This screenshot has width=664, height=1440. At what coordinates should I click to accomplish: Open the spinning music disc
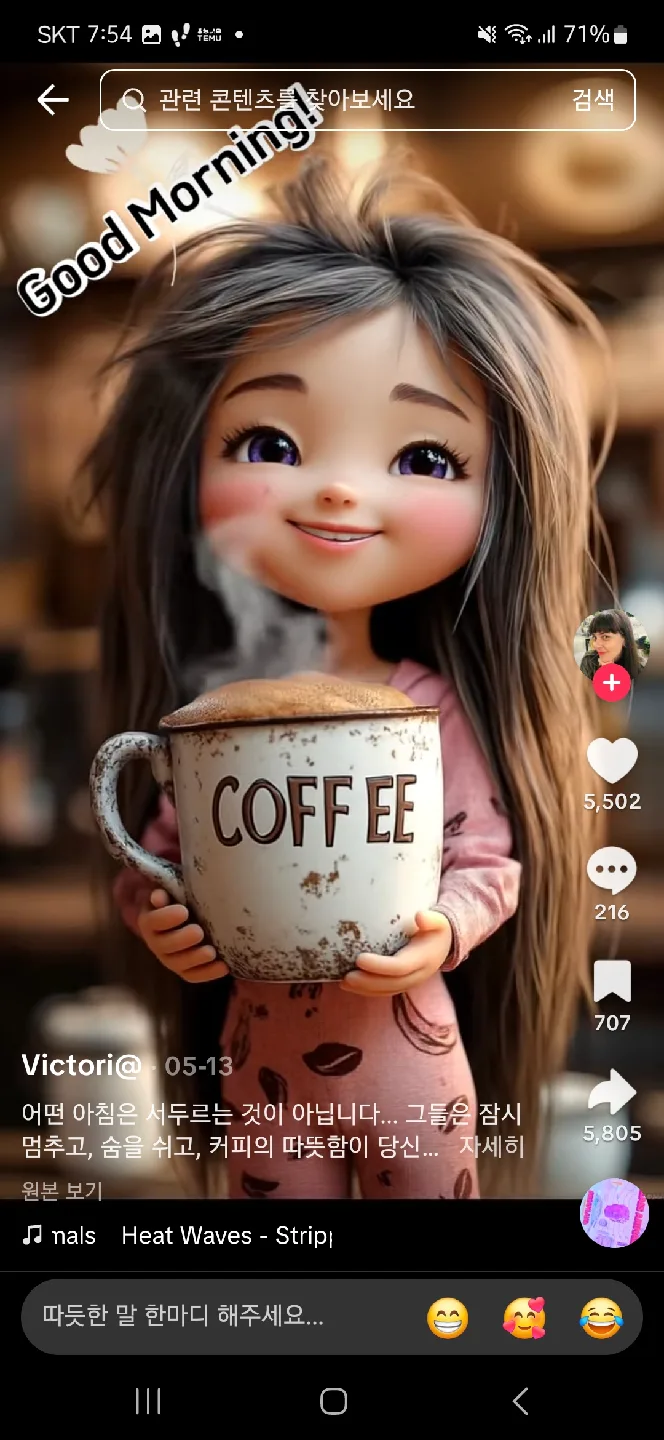point(614,1213)
